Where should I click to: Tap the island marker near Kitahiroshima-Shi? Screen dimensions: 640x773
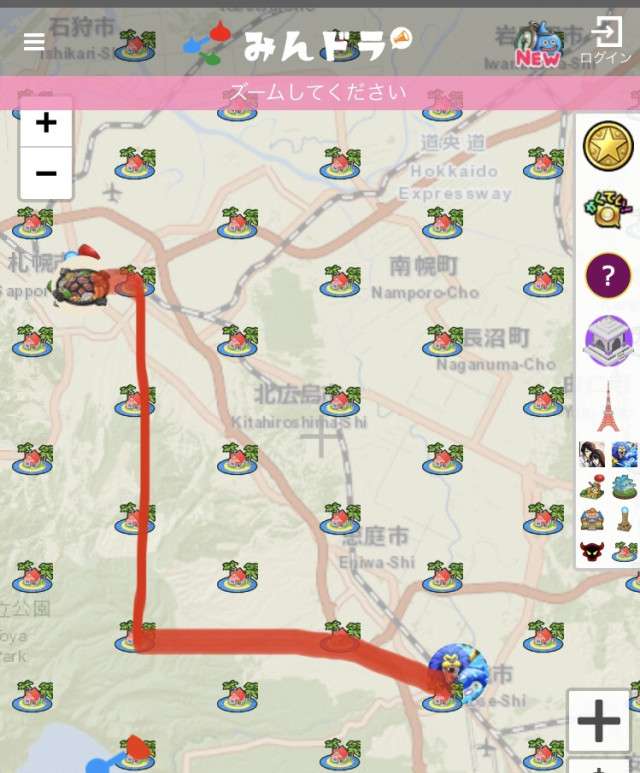click(x=340, y=402)
